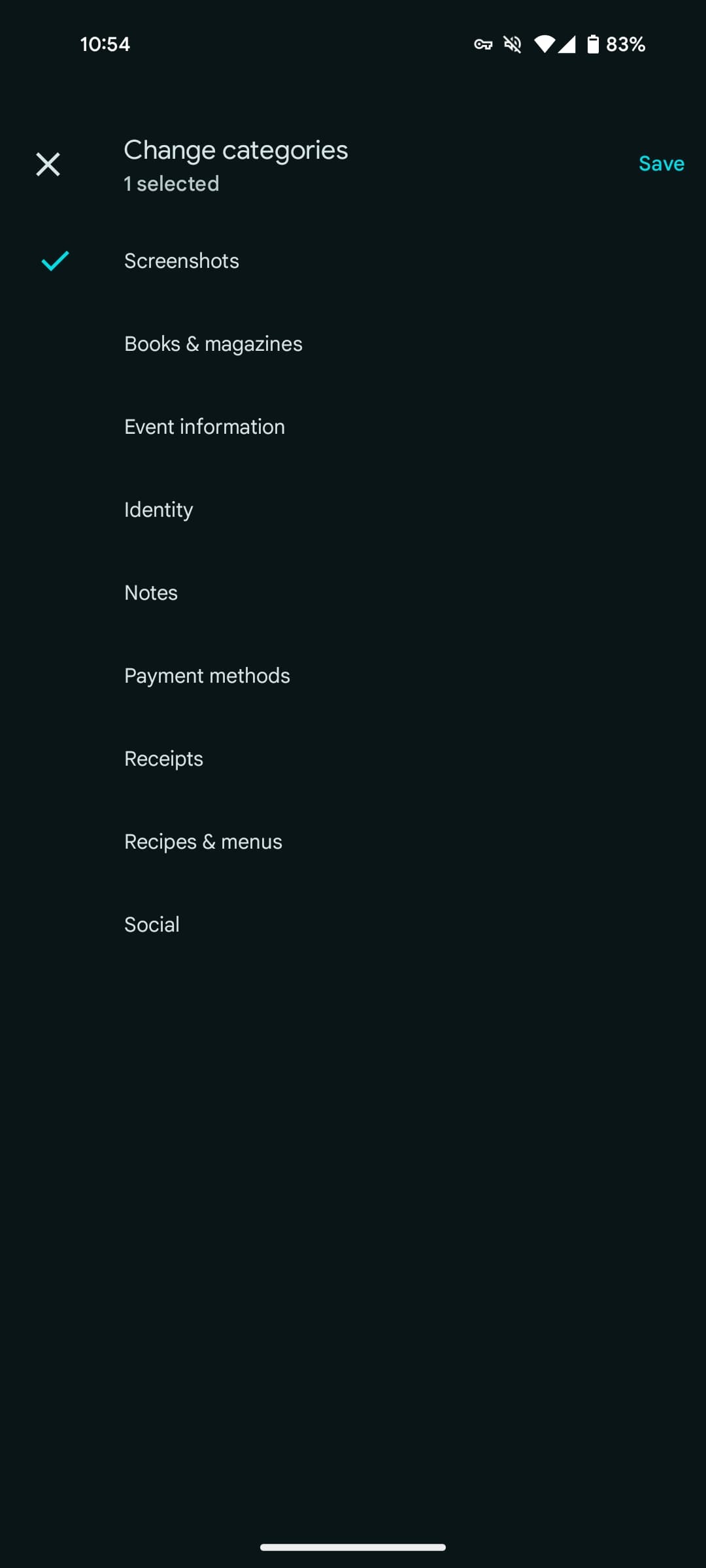This screenshot has height=1568, width=706.
Task: Choose the Recipes & menus category
Action: (353, 841)
